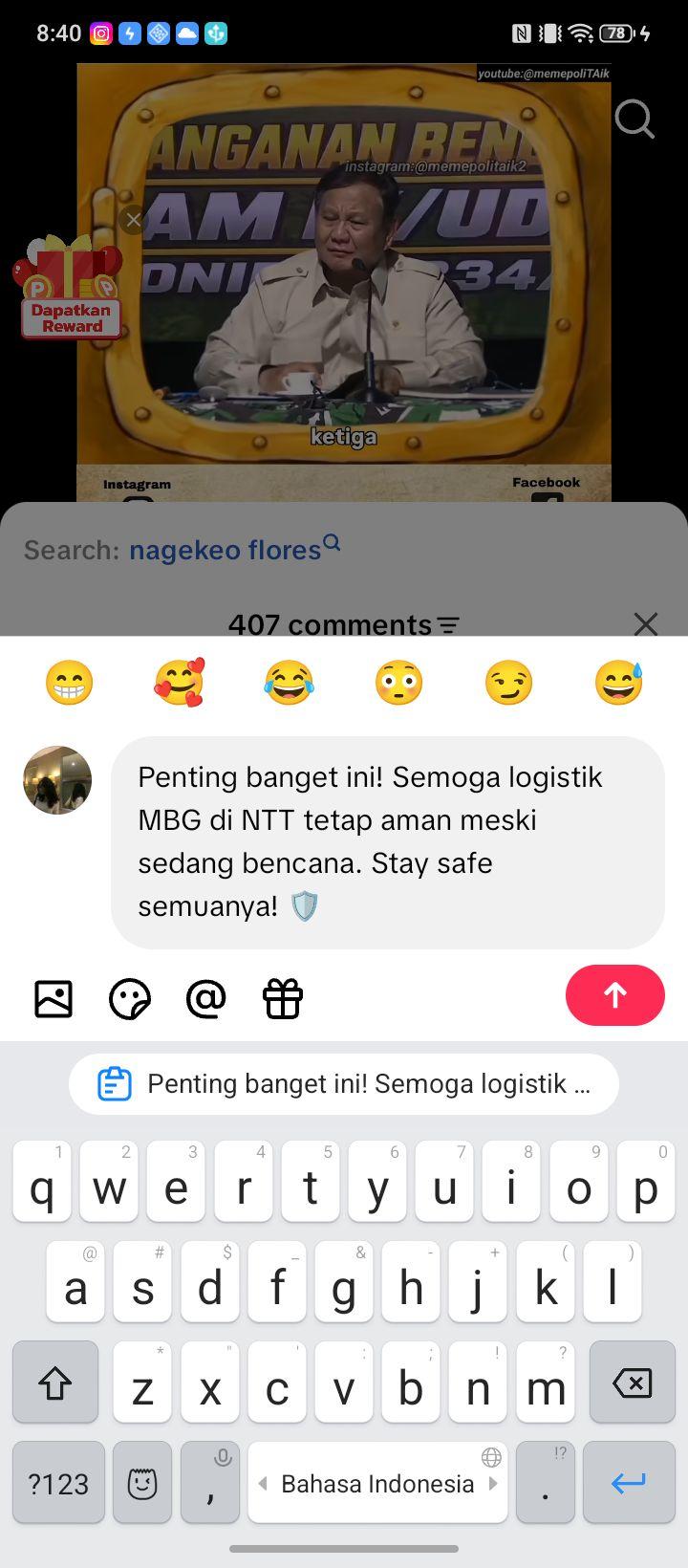Dismiss the Dapatkan Reward badge
688x1568 pixels.
[x=133, y=220]
